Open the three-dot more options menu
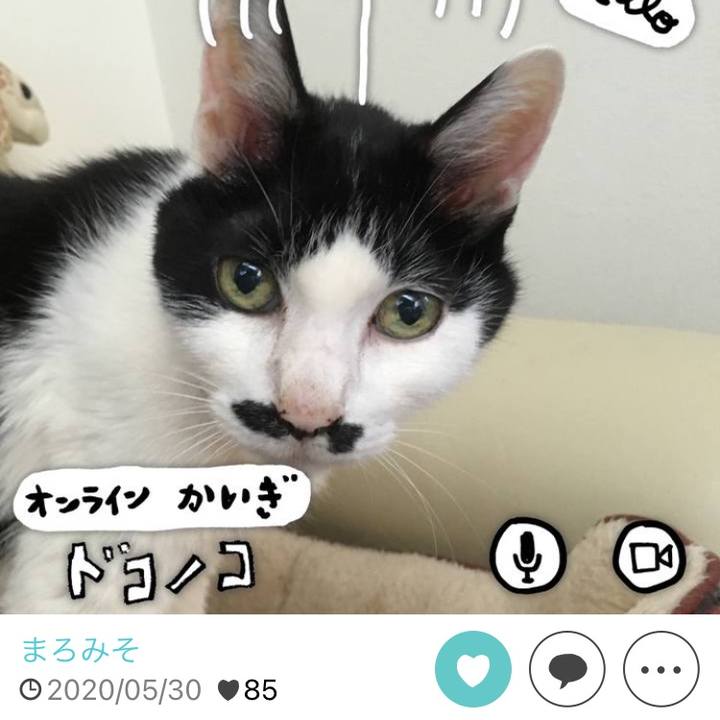 660,669
